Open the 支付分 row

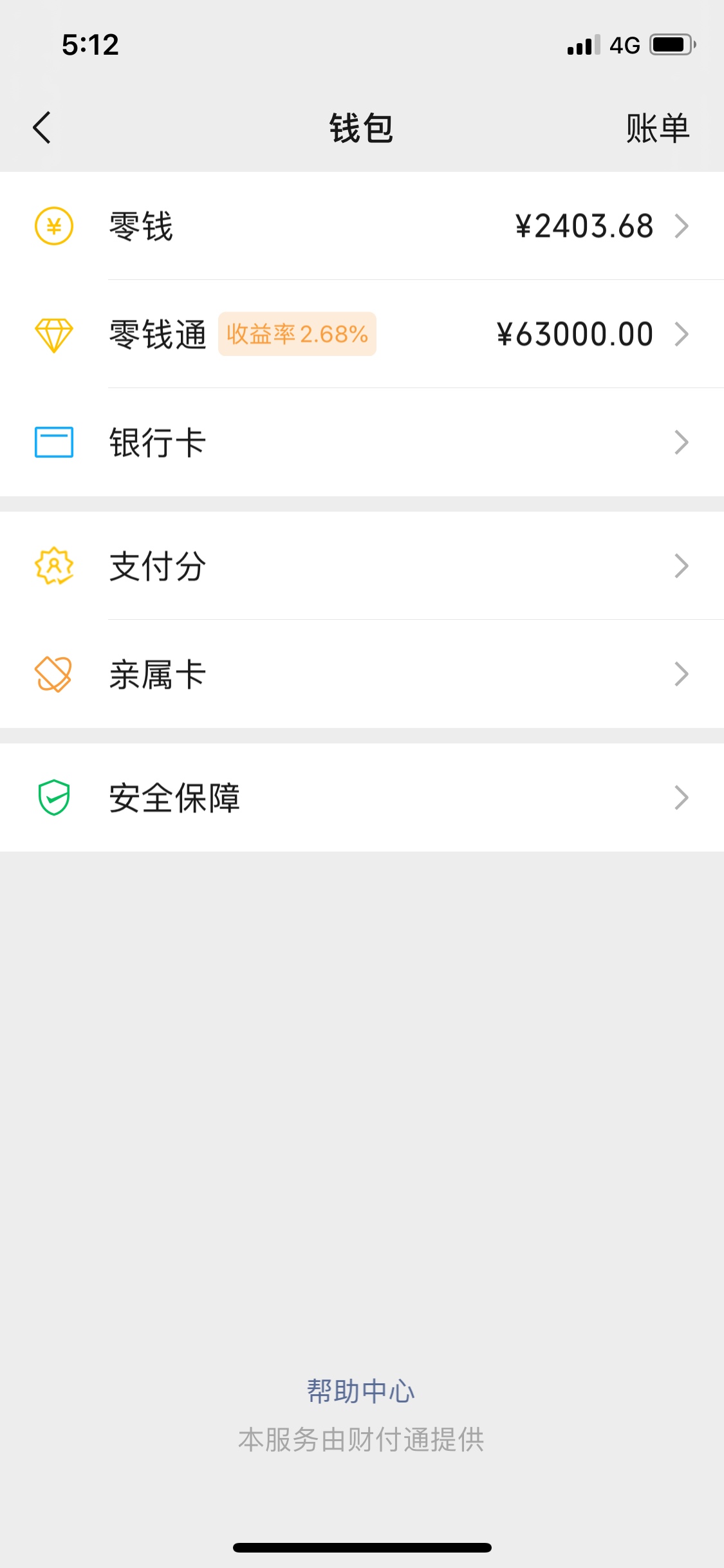coord(362,566)
